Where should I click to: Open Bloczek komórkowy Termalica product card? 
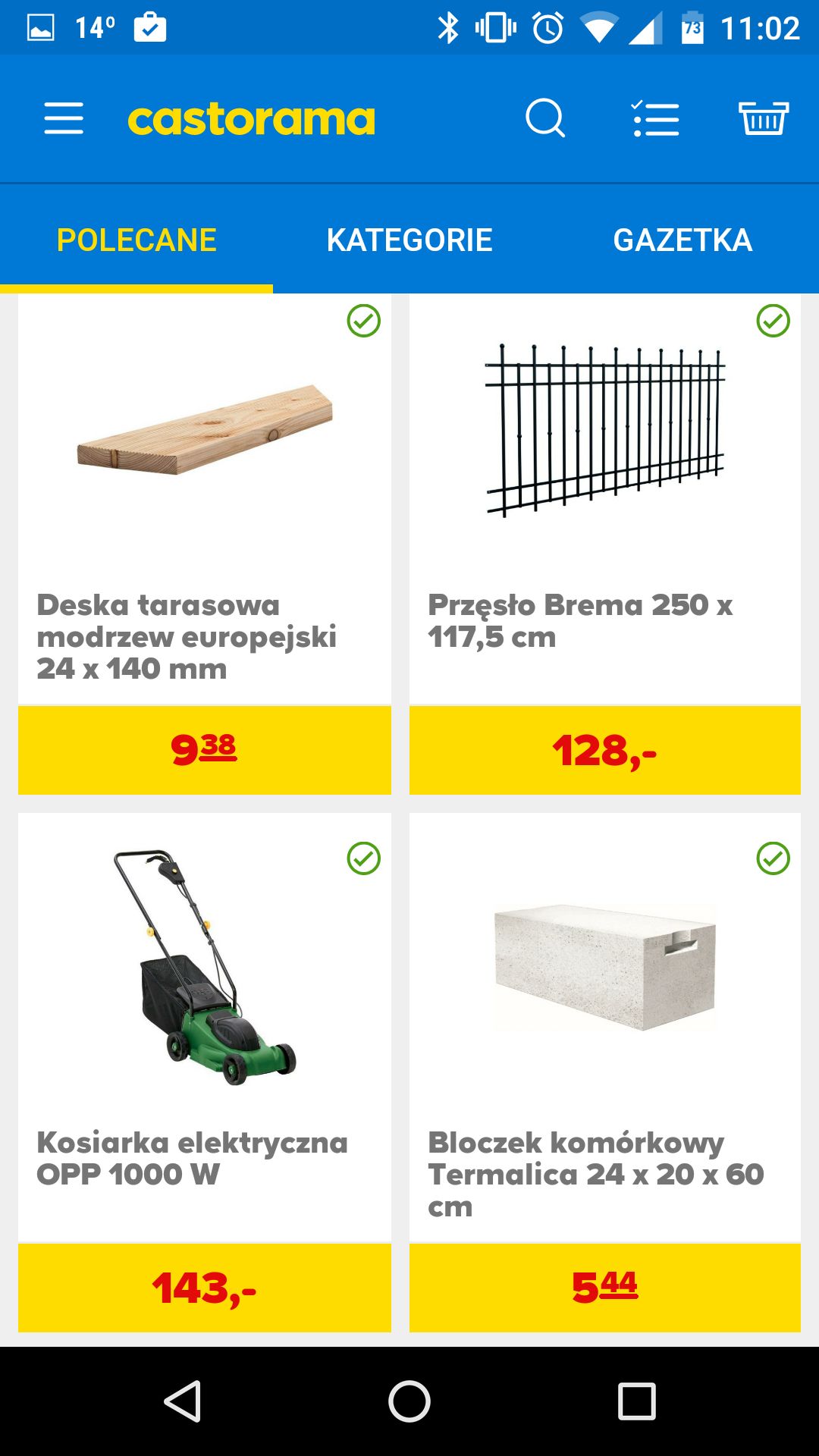[605, 1072]
